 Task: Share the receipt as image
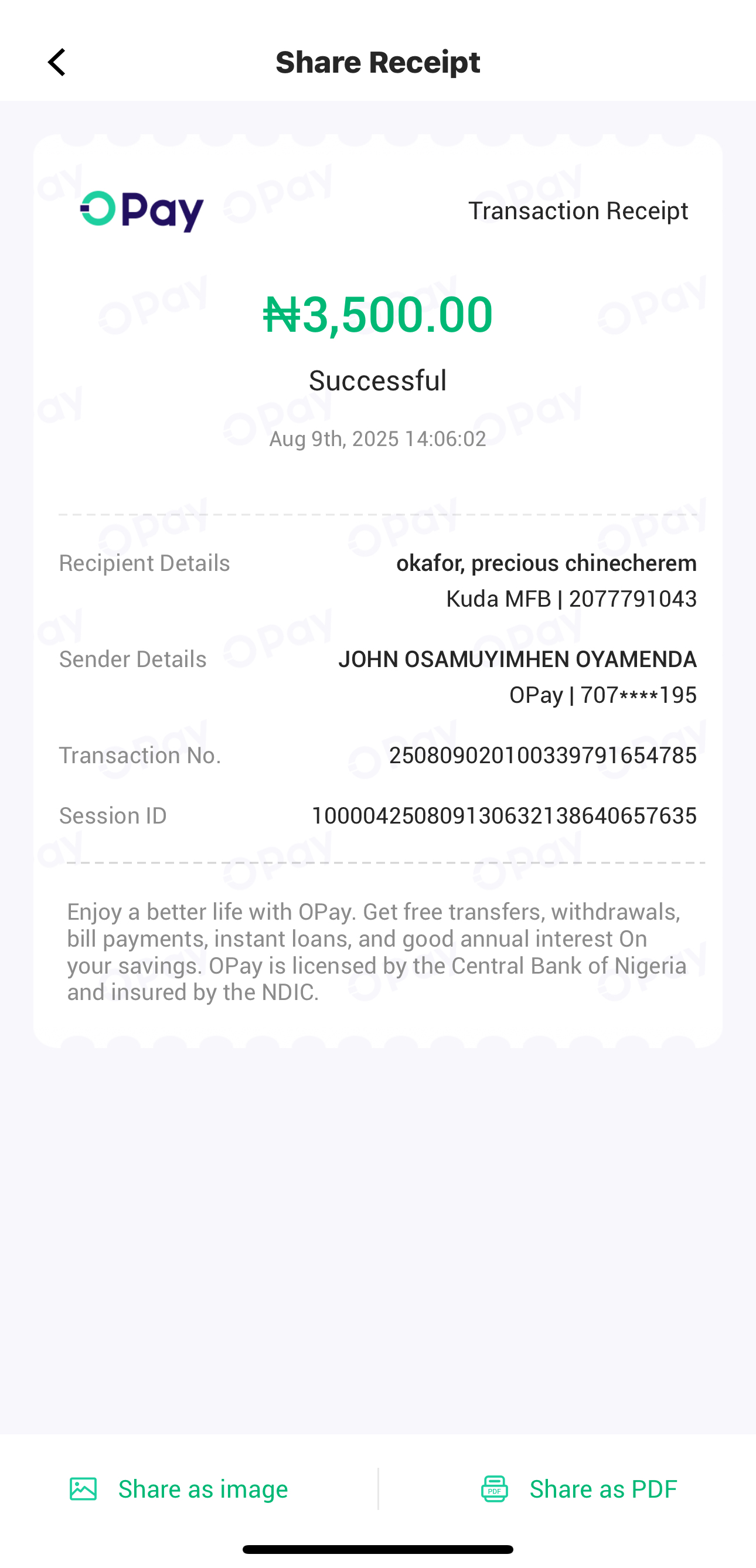click(178, 1489)
